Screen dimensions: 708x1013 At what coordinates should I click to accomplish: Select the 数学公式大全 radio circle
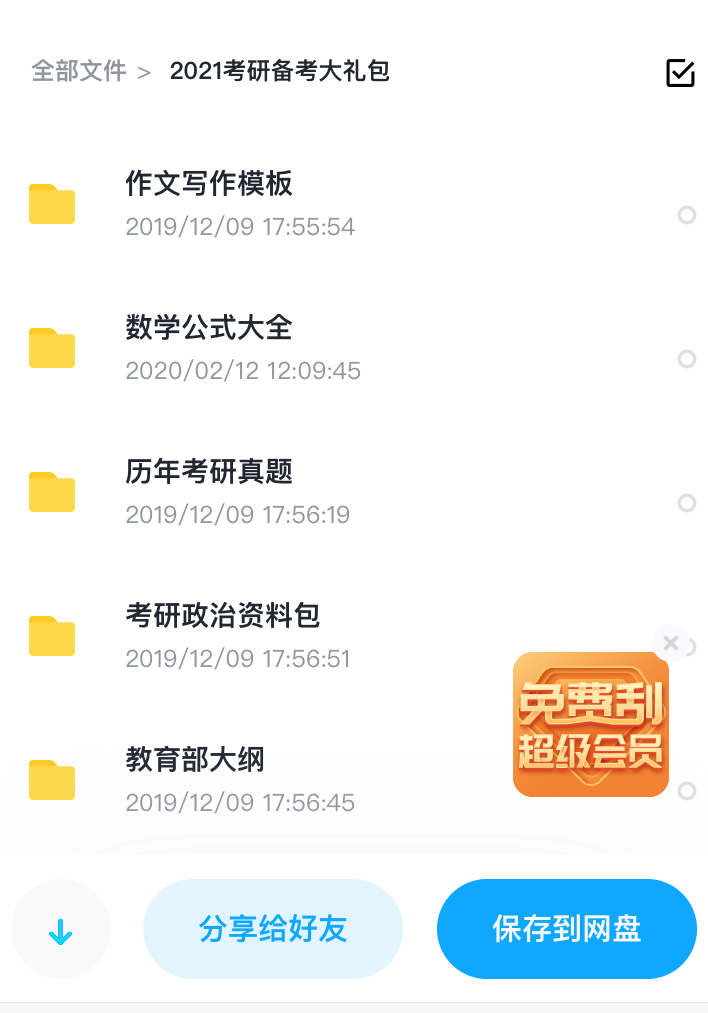click(x=687, y=359)
